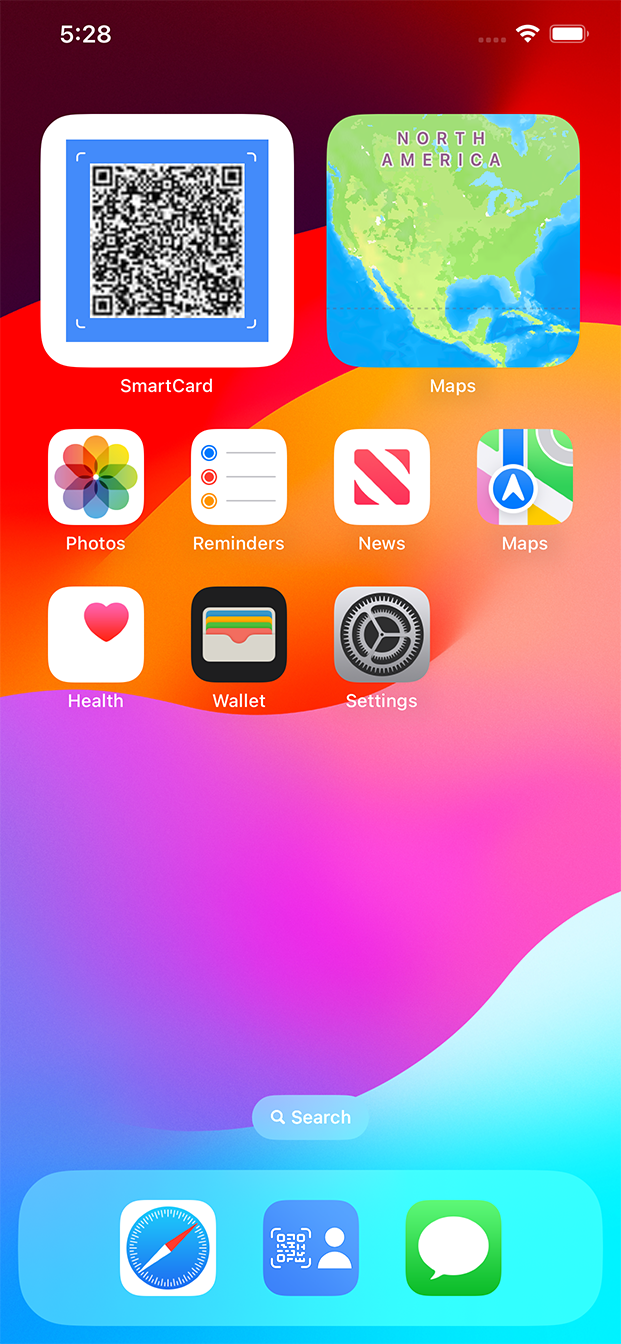Open the Wallet app
The width and height of the screenshot is (621, 1344).
click(239, 634)
